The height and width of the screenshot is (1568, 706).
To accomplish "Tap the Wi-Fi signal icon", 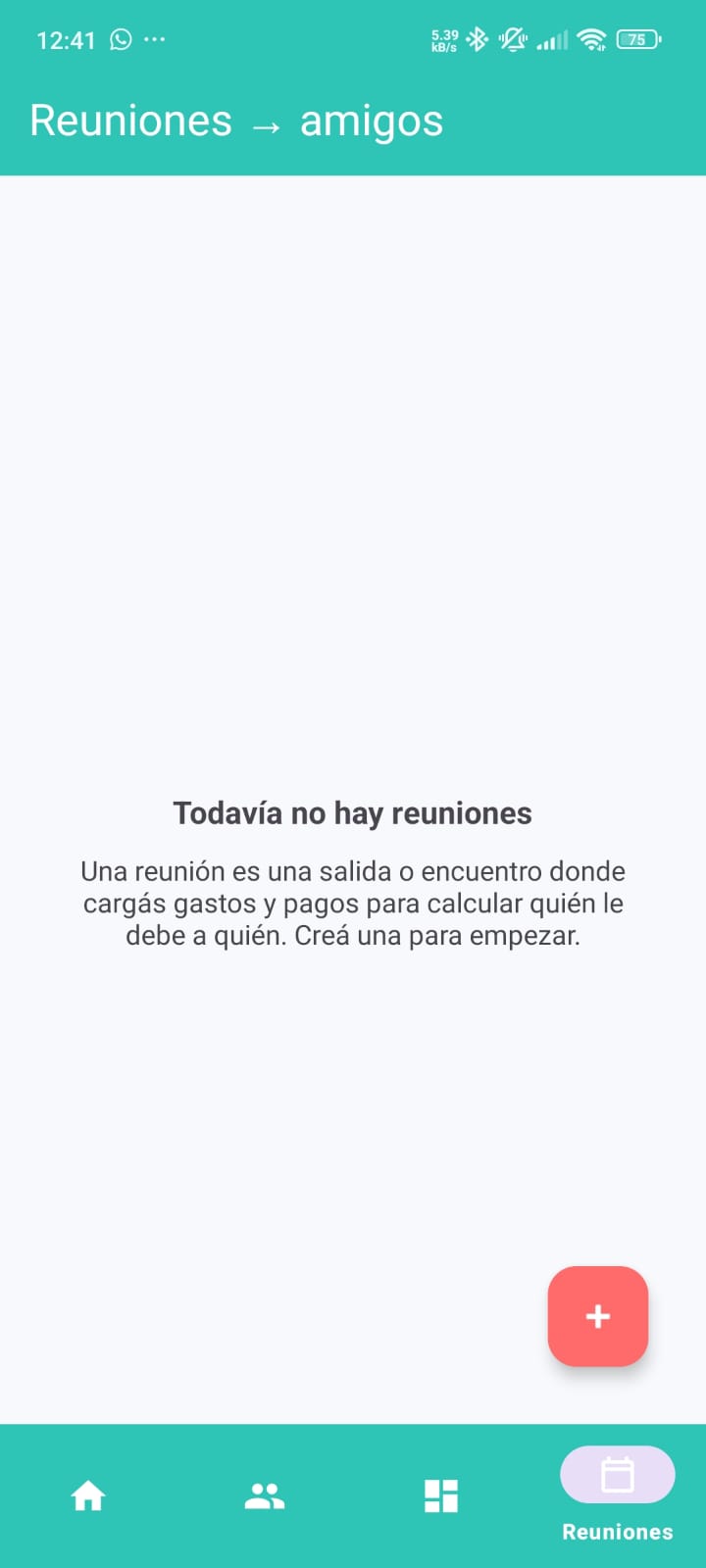I will point(589,39).
